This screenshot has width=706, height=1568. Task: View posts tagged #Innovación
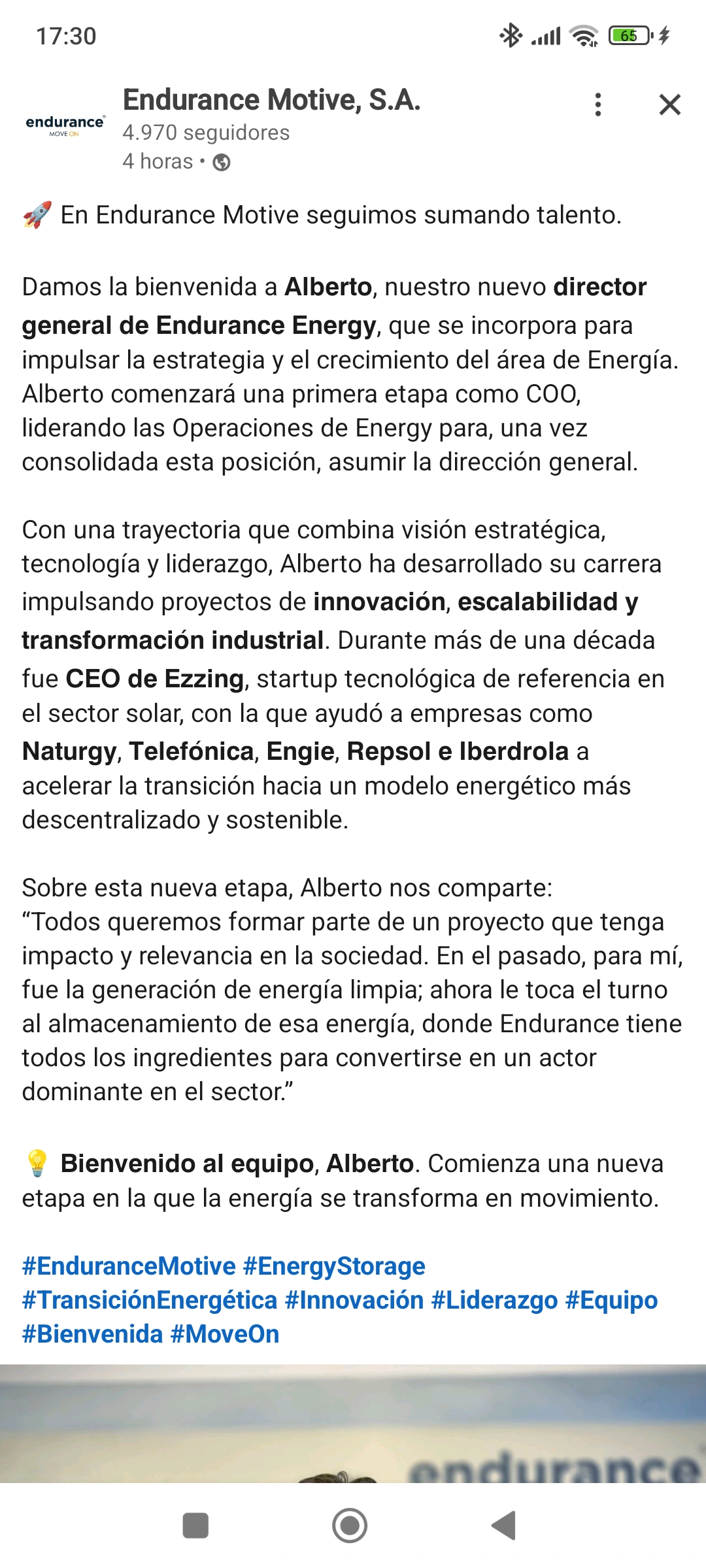pyautogui.click(x=354, y=1300)
